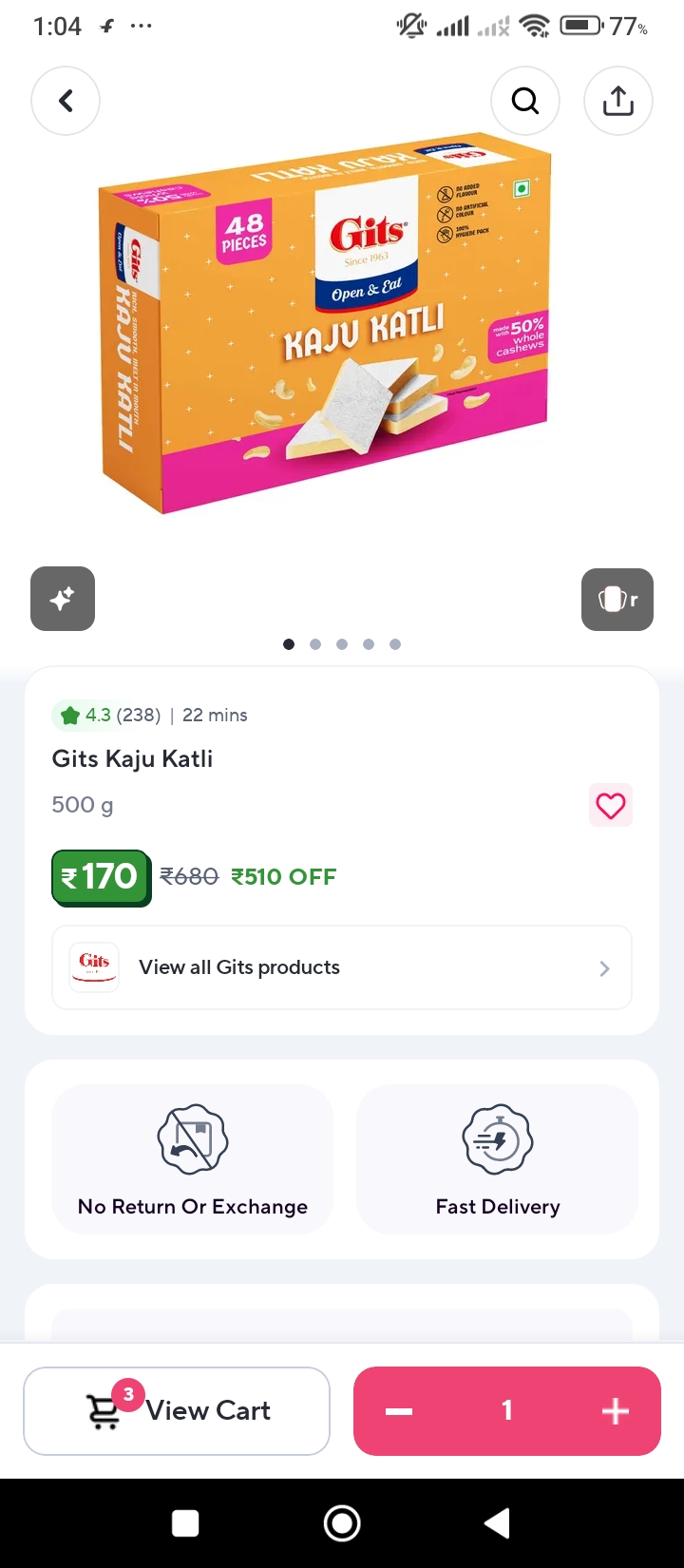Open View Cart
Image resolution: width=684 pixels, height=1568 pixels.
(x=177, y=1410)
